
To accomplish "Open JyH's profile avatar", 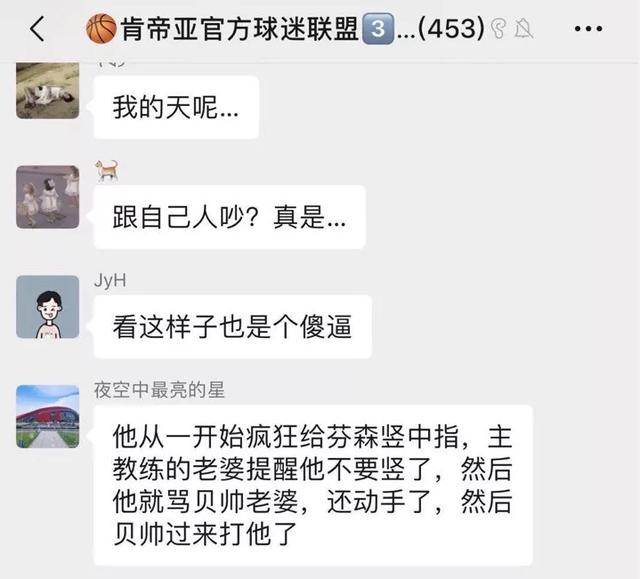I will [47, 306].
